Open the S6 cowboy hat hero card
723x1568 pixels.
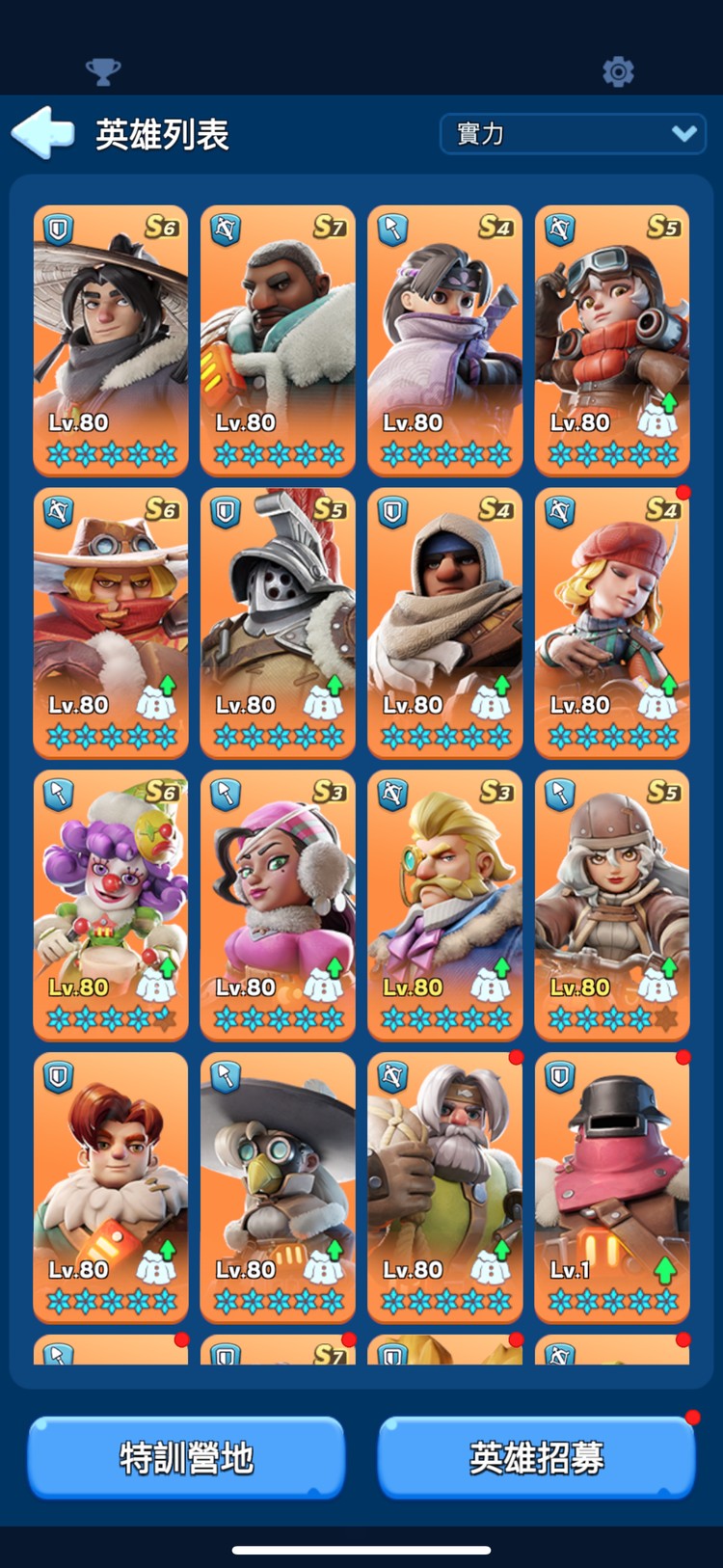point(111,622)
